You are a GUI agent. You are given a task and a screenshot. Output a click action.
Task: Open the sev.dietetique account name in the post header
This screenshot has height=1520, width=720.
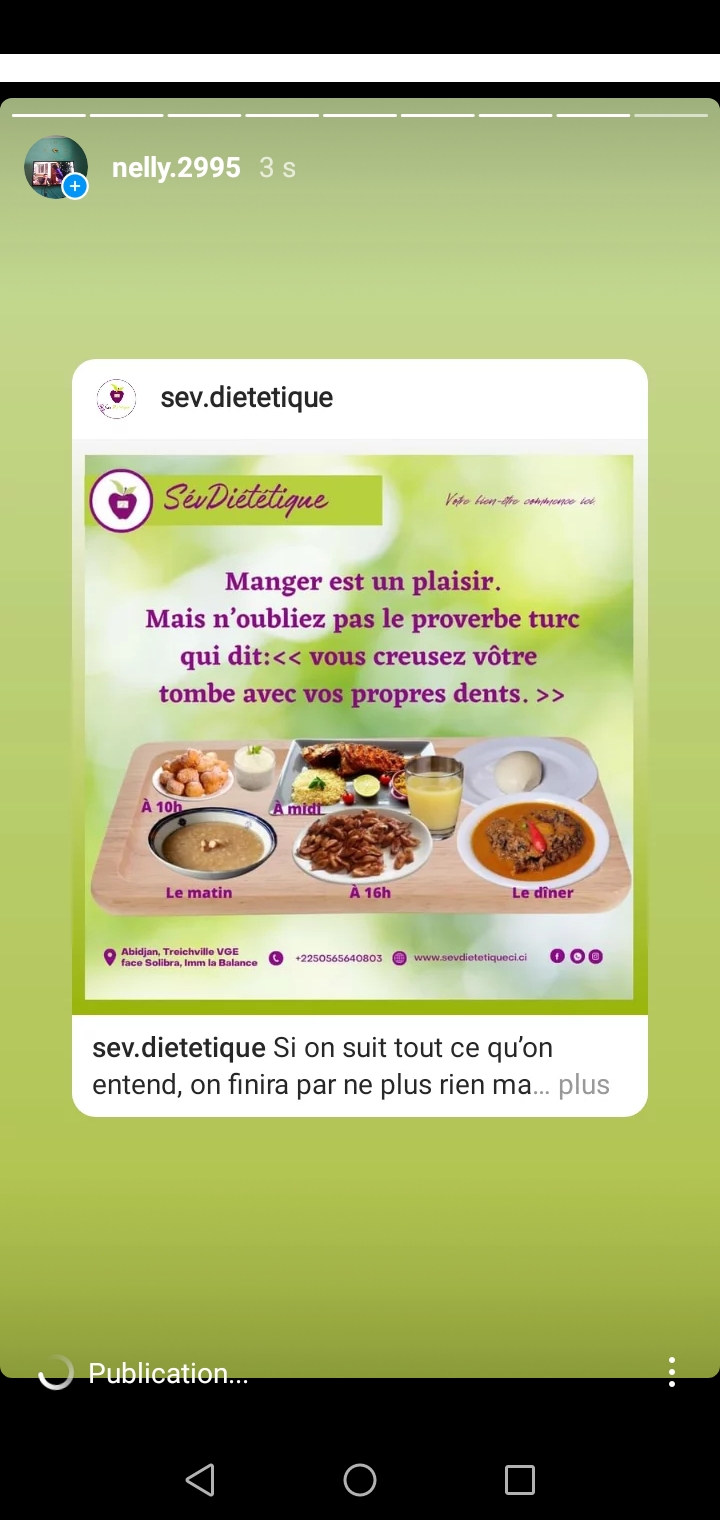click(x=246, y=398)
